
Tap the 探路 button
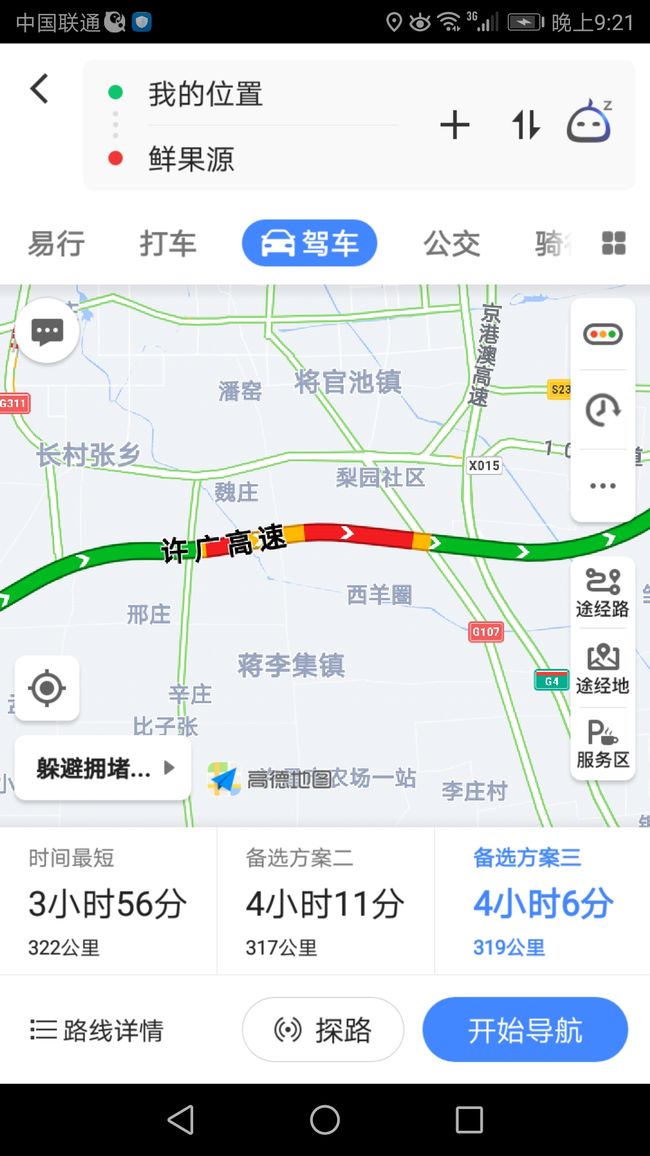[323, 1030]
